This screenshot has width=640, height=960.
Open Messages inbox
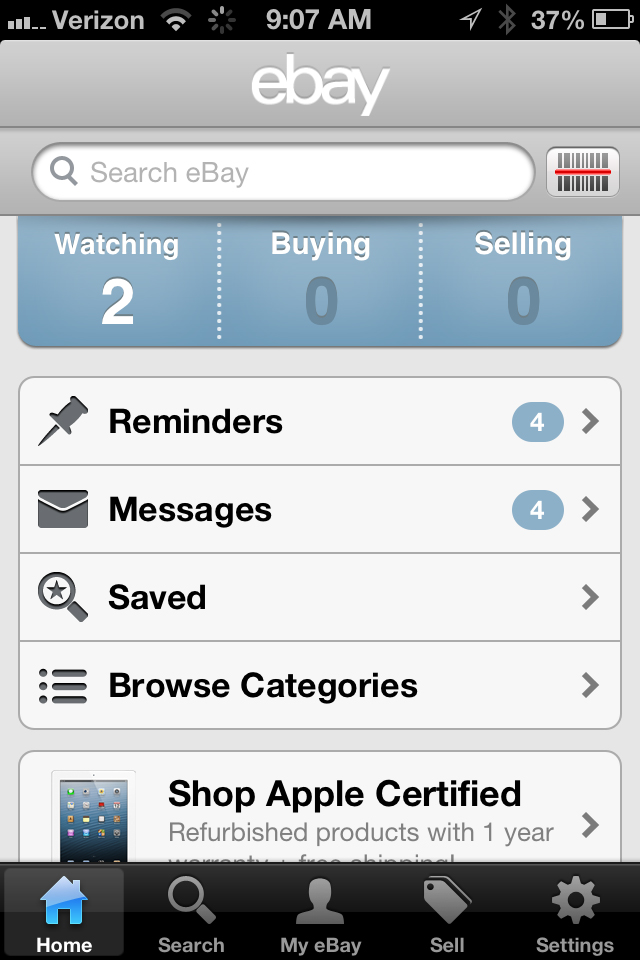[x=320, y=510]
